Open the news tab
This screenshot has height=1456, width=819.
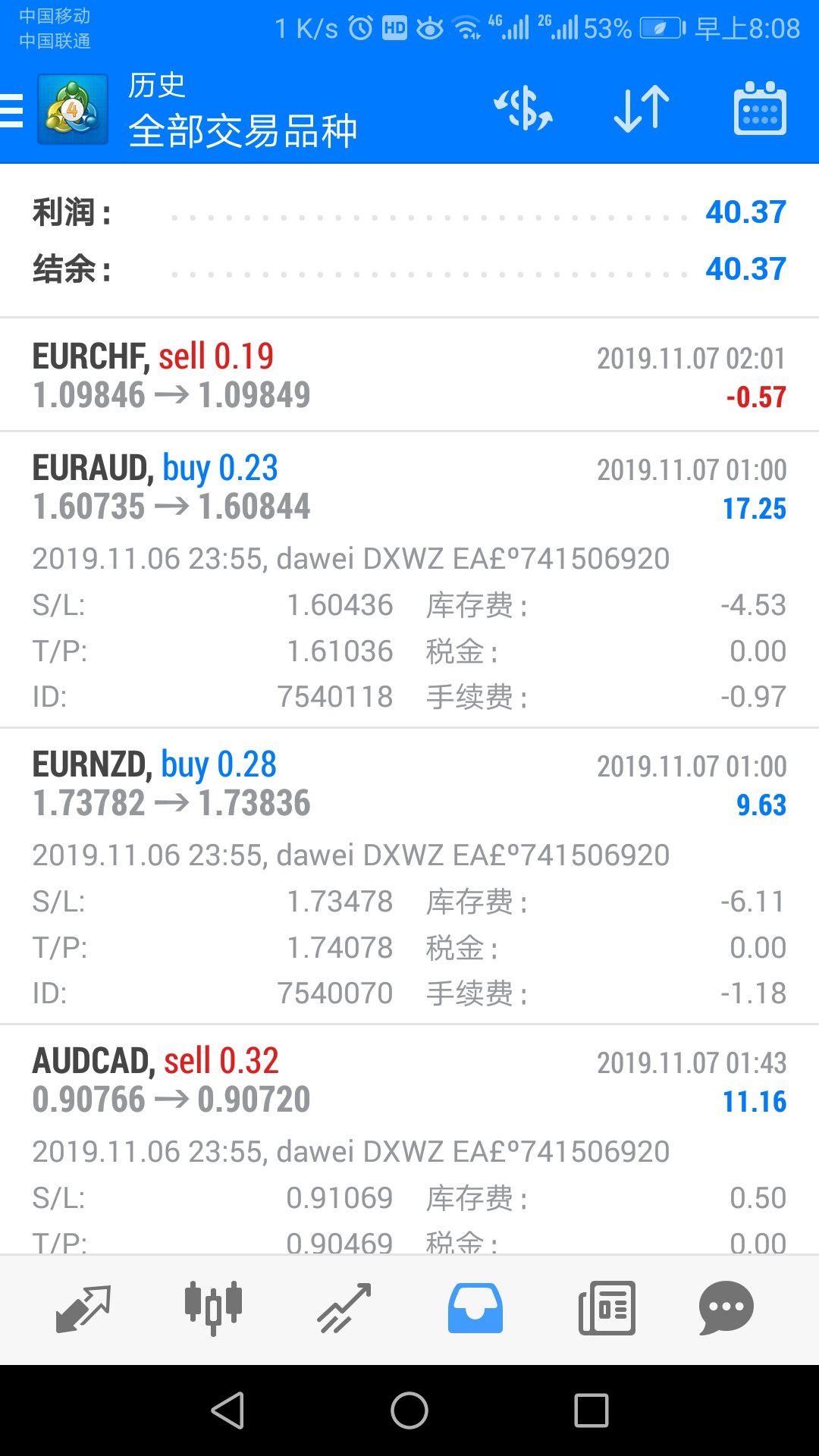[x=607, y=1309]
